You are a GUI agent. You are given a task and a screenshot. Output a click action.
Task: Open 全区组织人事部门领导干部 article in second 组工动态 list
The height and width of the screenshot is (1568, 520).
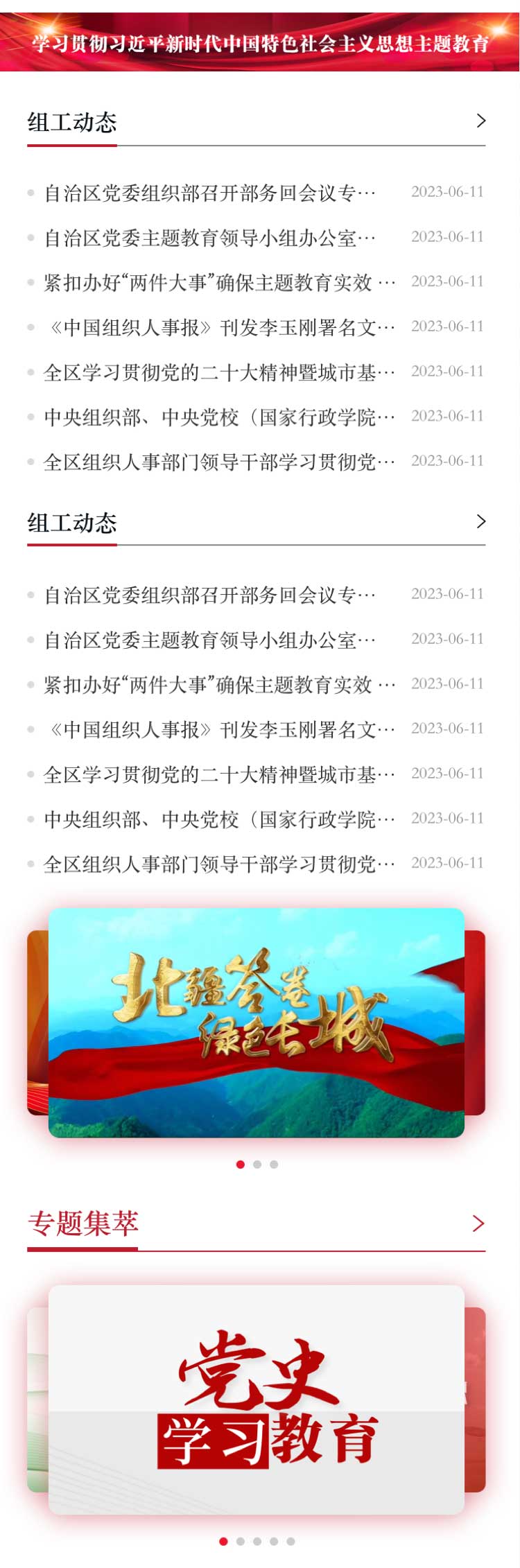(x=219, y=864)
